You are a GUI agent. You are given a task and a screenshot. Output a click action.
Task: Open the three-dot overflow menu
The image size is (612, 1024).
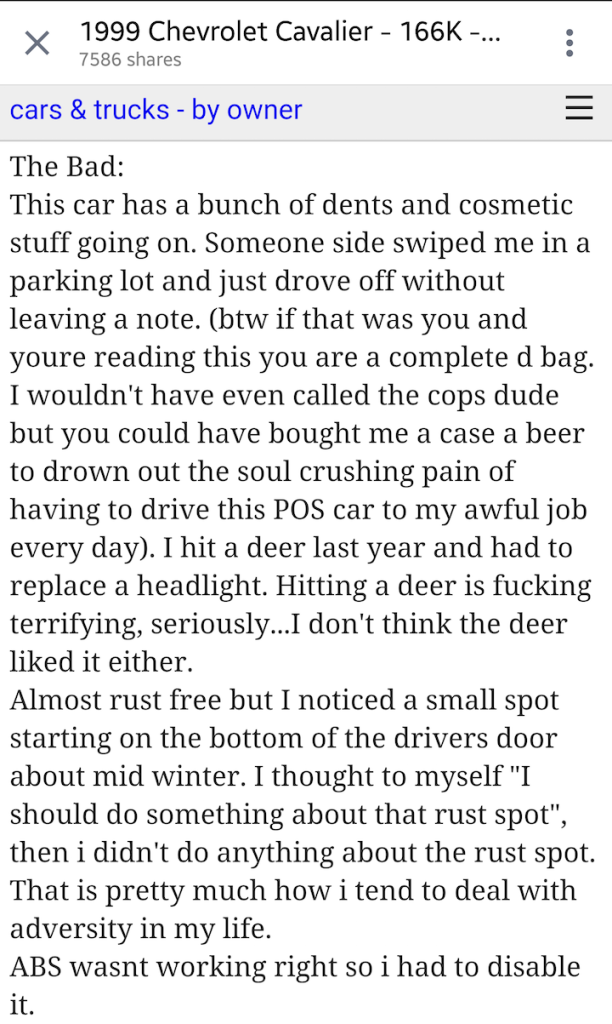click(x=570, y=43)
